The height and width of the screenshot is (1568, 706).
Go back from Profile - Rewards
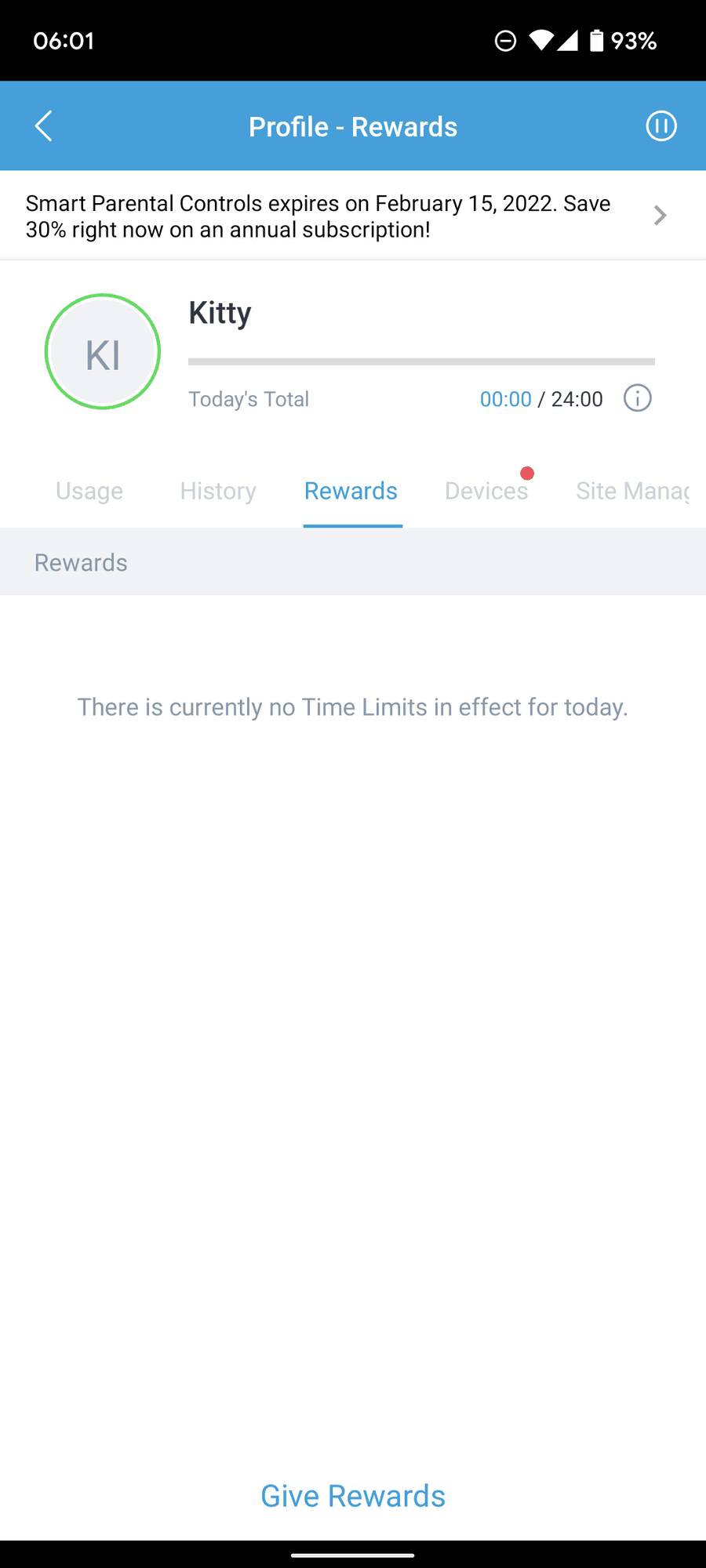click(44, 126)
